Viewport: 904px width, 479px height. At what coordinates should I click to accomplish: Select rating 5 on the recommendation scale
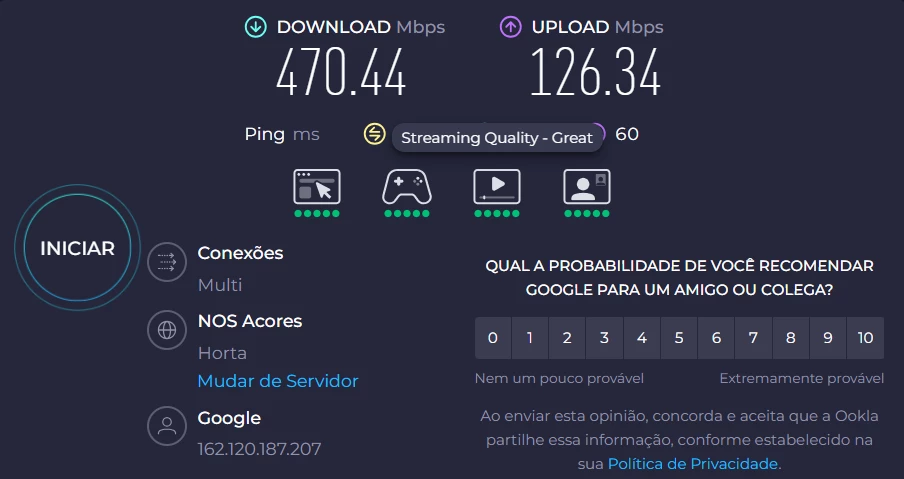[x=679, y=338]
